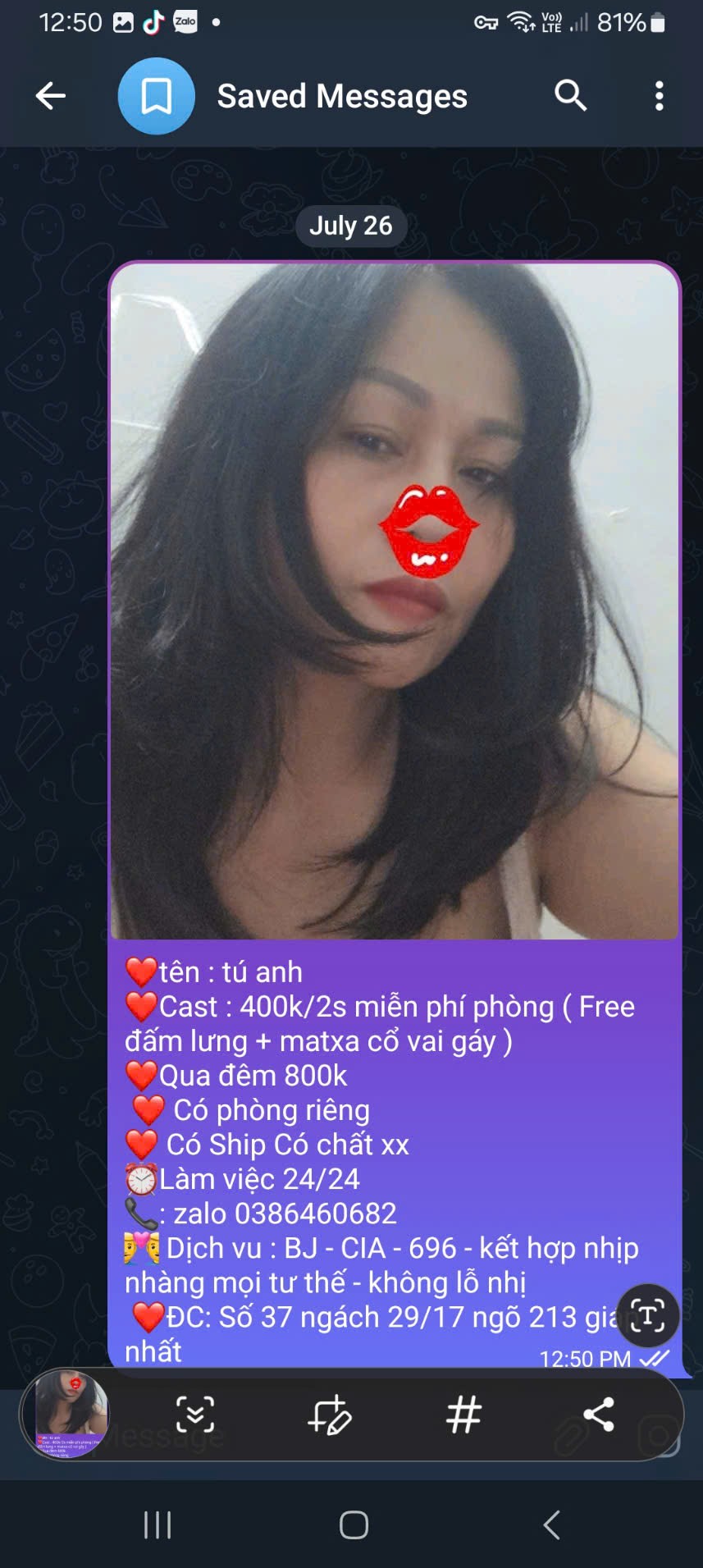
Task: Extract text with the T icon
Action: click(x=647, y=1317)
